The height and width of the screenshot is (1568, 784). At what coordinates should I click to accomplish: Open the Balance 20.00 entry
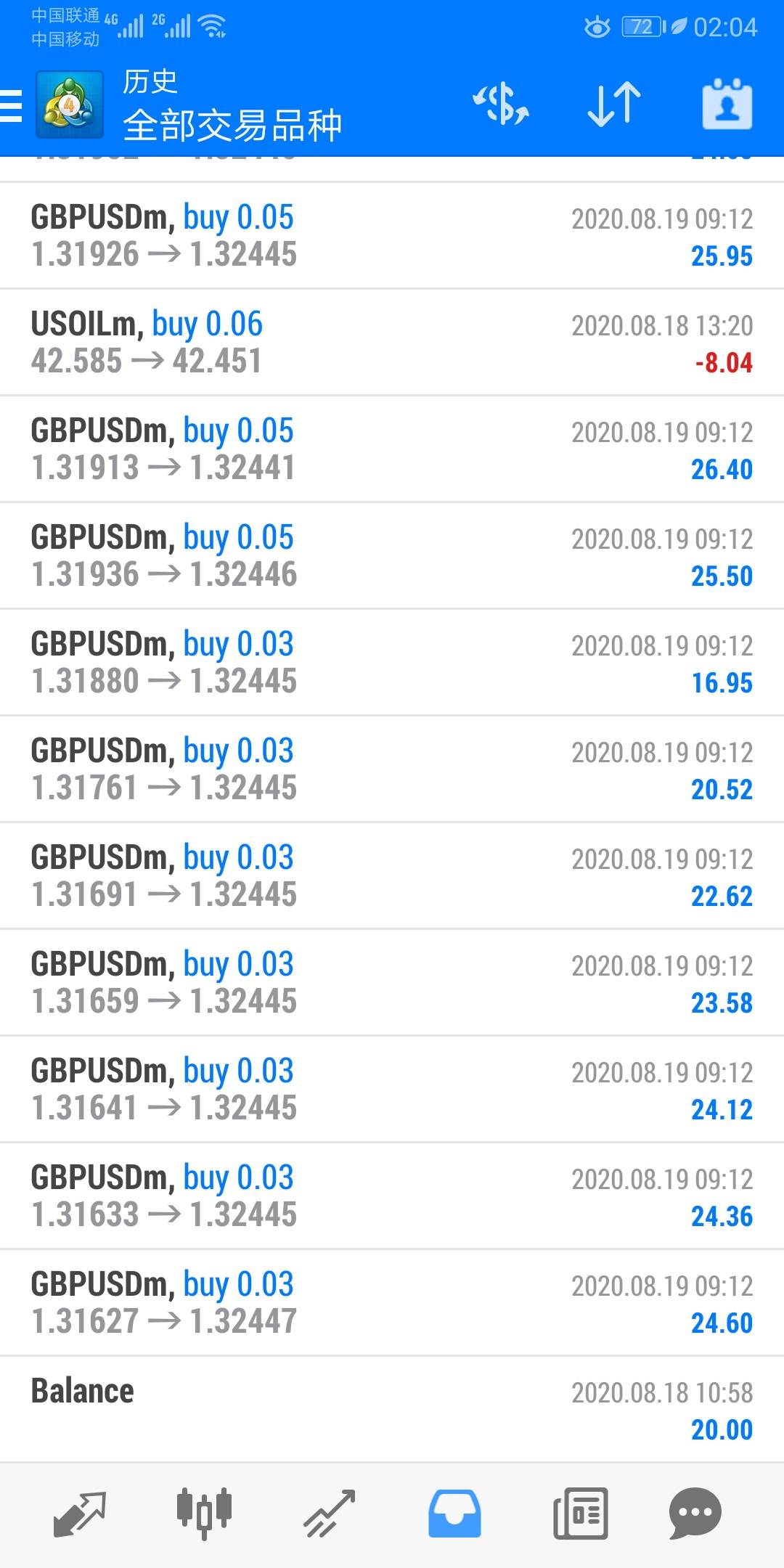point(392,1409)
